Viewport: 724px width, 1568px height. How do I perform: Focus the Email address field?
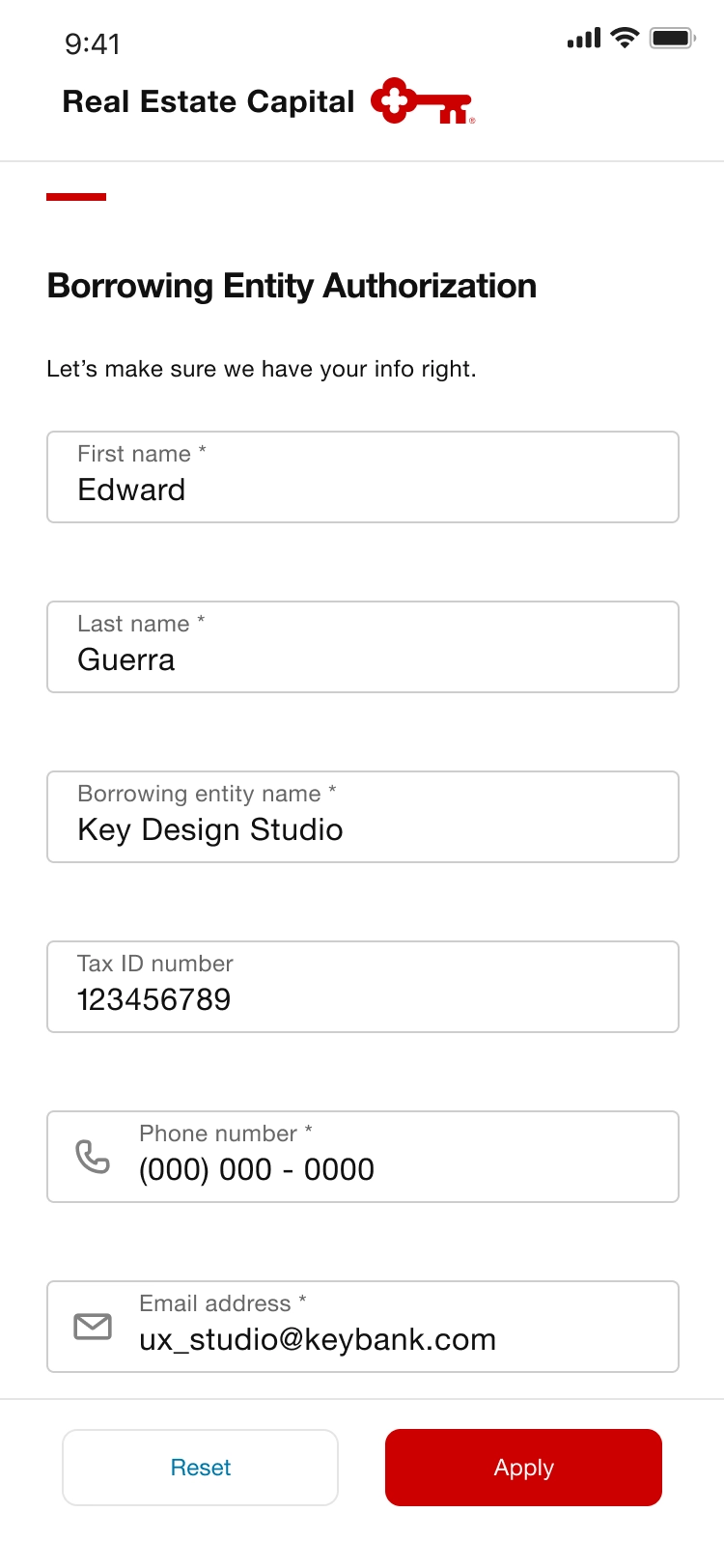point(363,1327)
